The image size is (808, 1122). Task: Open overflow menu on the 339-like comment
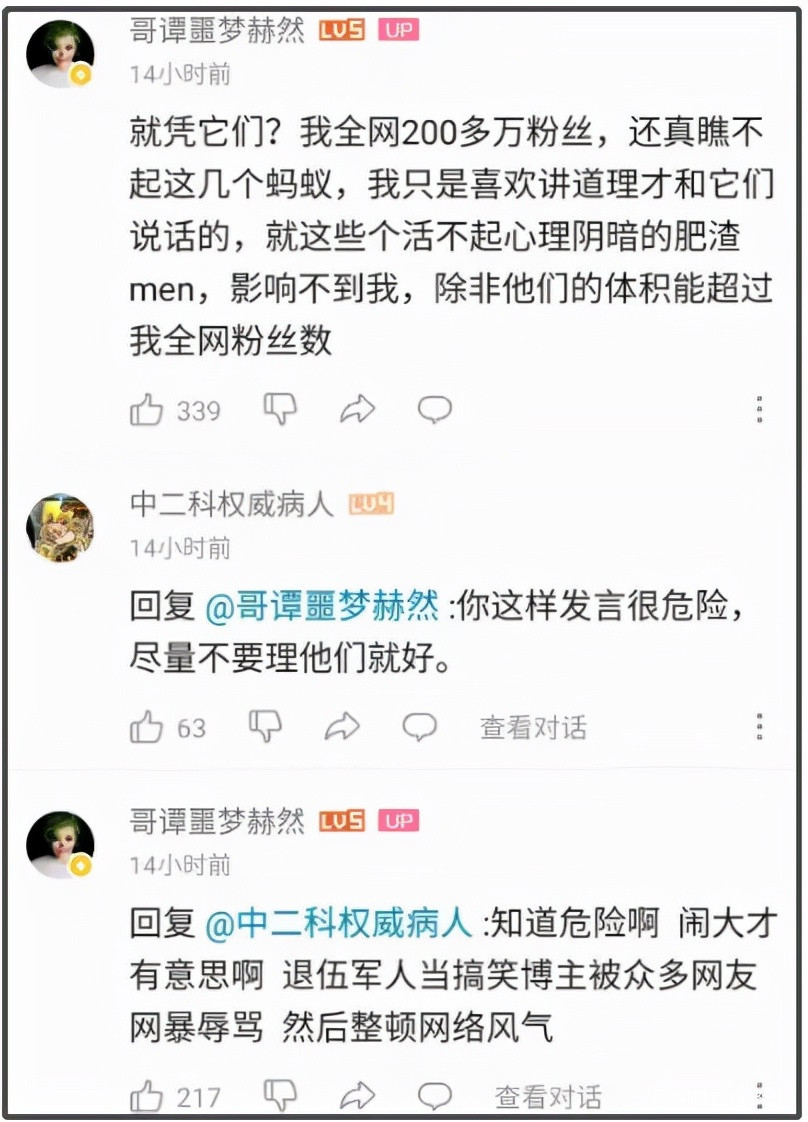click(x=760, y=409)
